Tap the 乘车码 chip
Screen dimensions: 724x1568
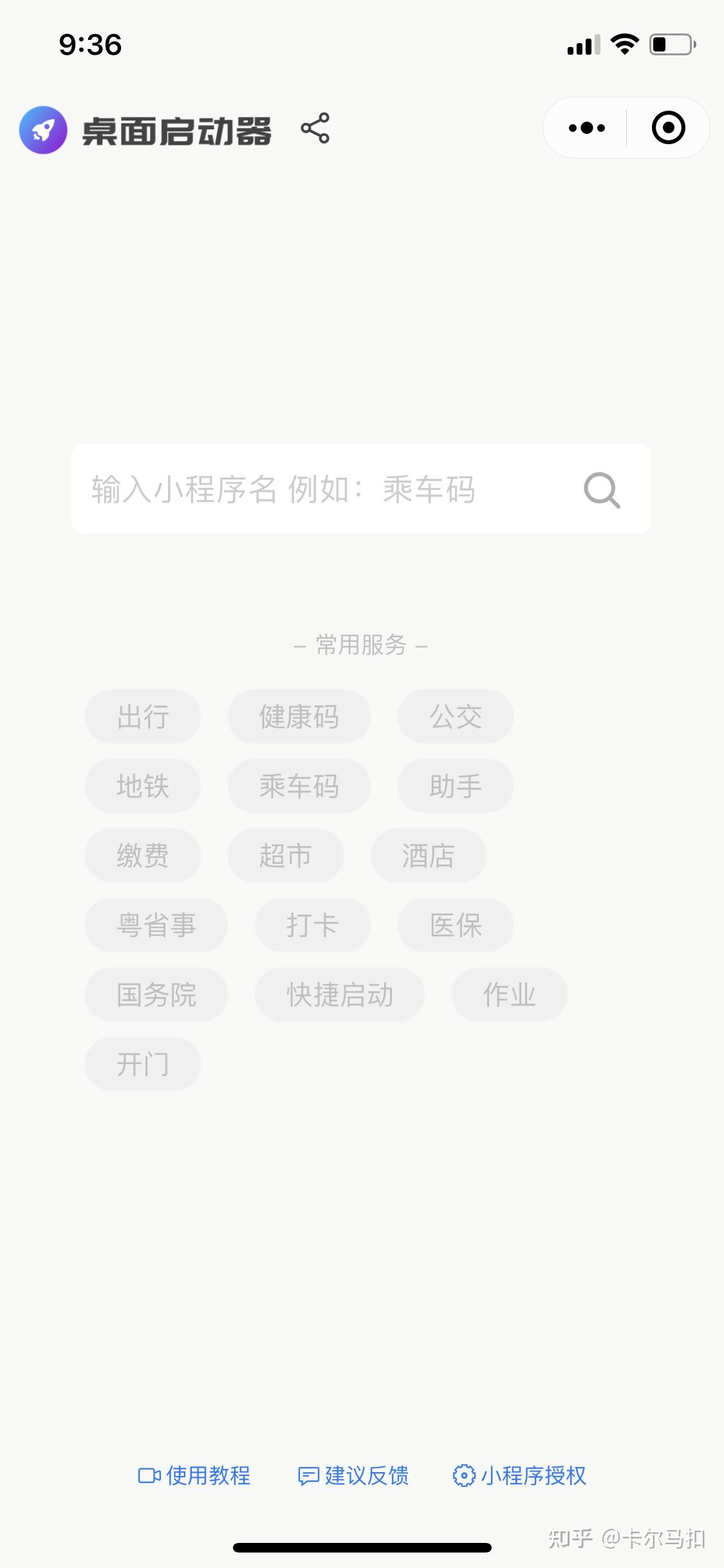tap(299, 786)
